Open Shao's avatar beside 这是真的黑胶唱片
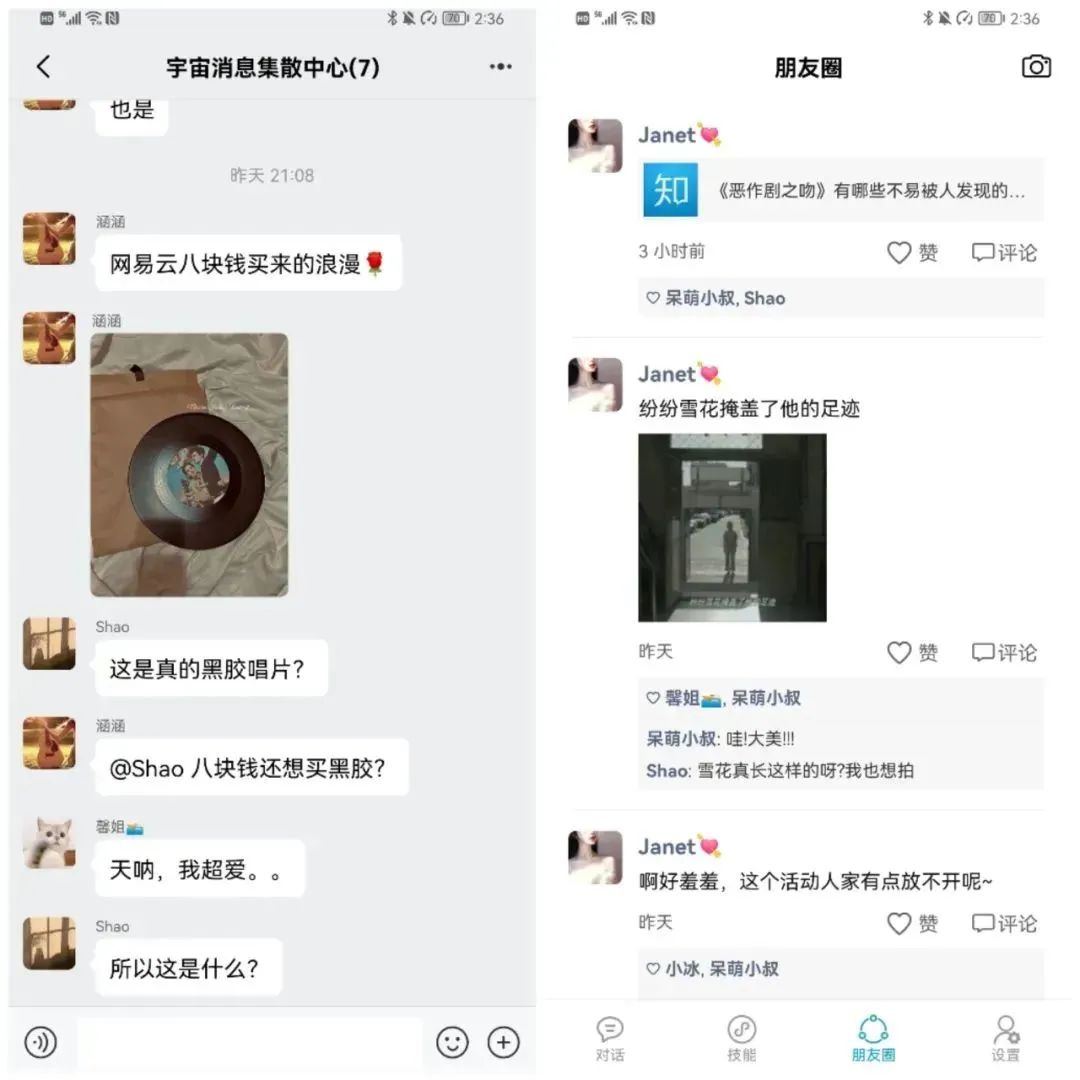The image size is (1080, 1080). [49, 643]
